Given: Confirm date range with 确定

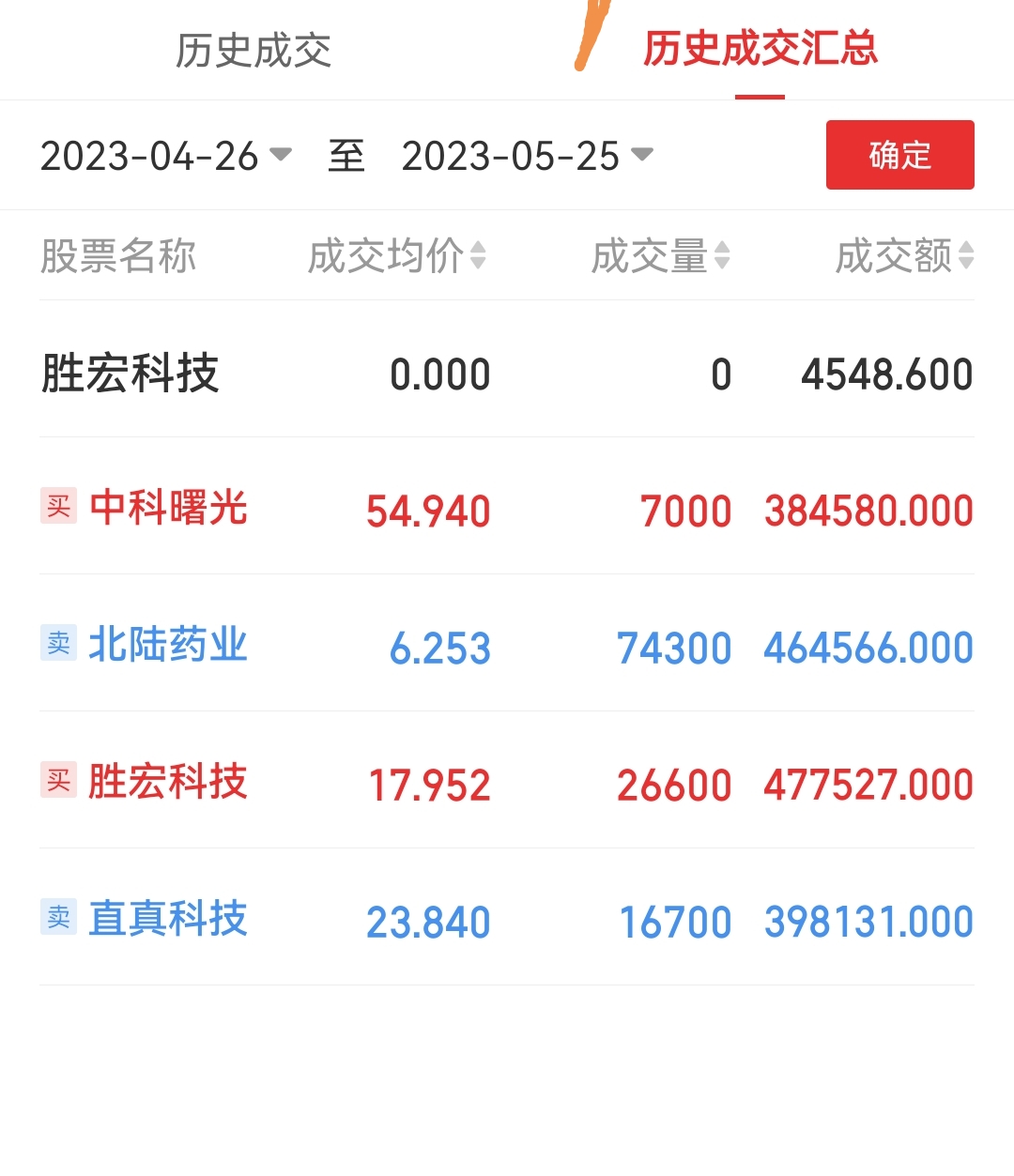Looking at the screenshot, I should coord(899,155).
